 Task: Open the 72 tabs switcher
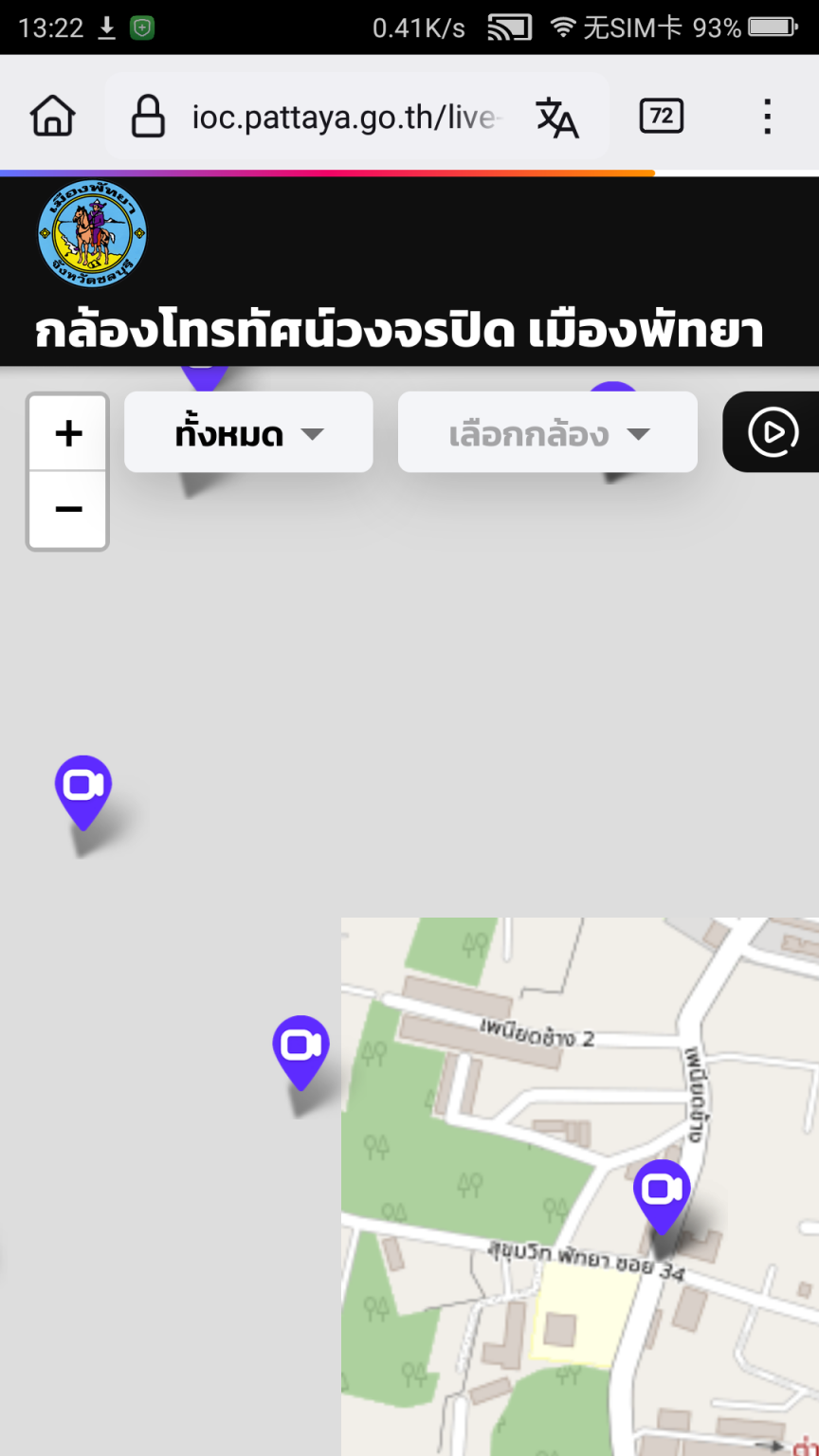[662, 117]
